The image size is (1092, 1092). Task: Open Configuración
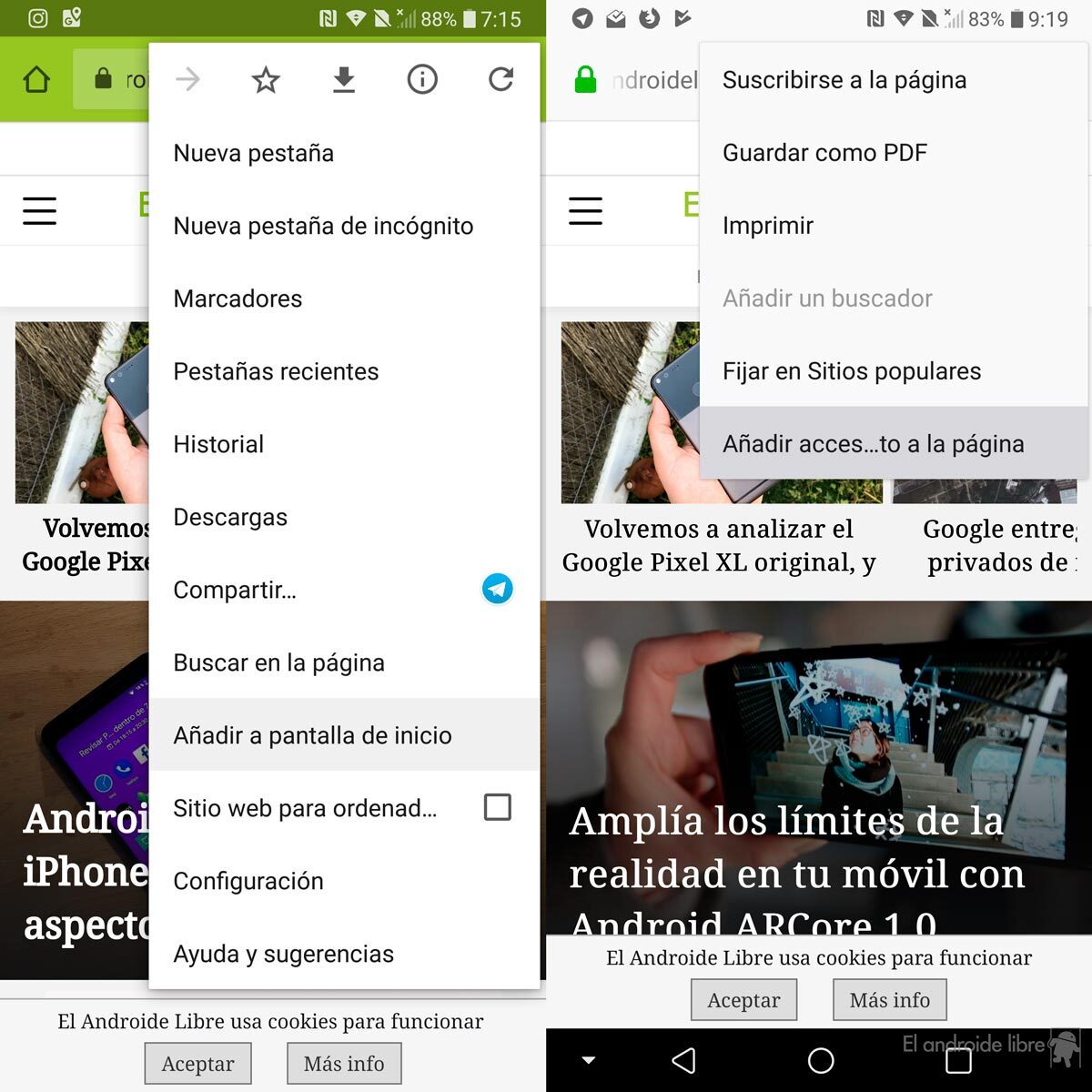[x=248, y=881]
